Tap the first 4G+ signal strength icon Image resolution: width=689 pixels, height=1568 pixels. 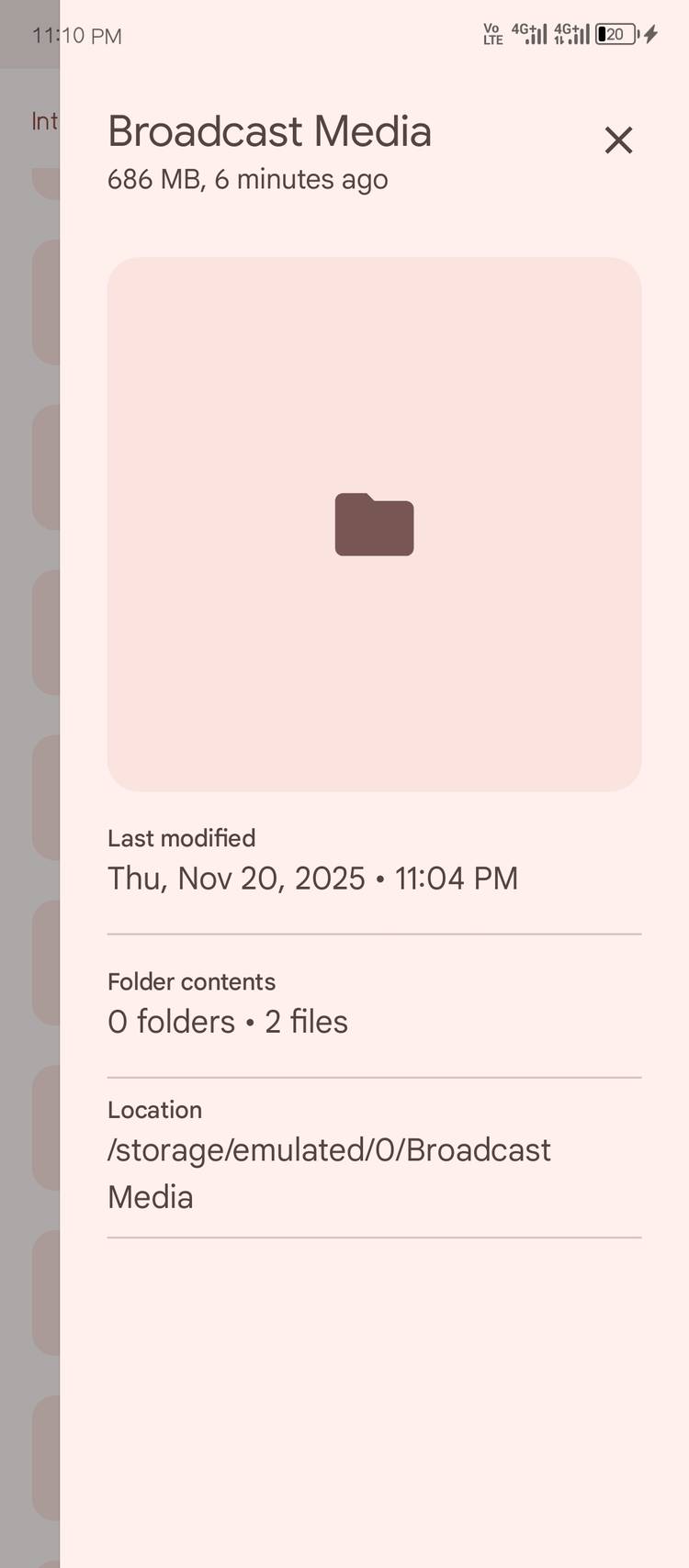(x=529, y=34)
